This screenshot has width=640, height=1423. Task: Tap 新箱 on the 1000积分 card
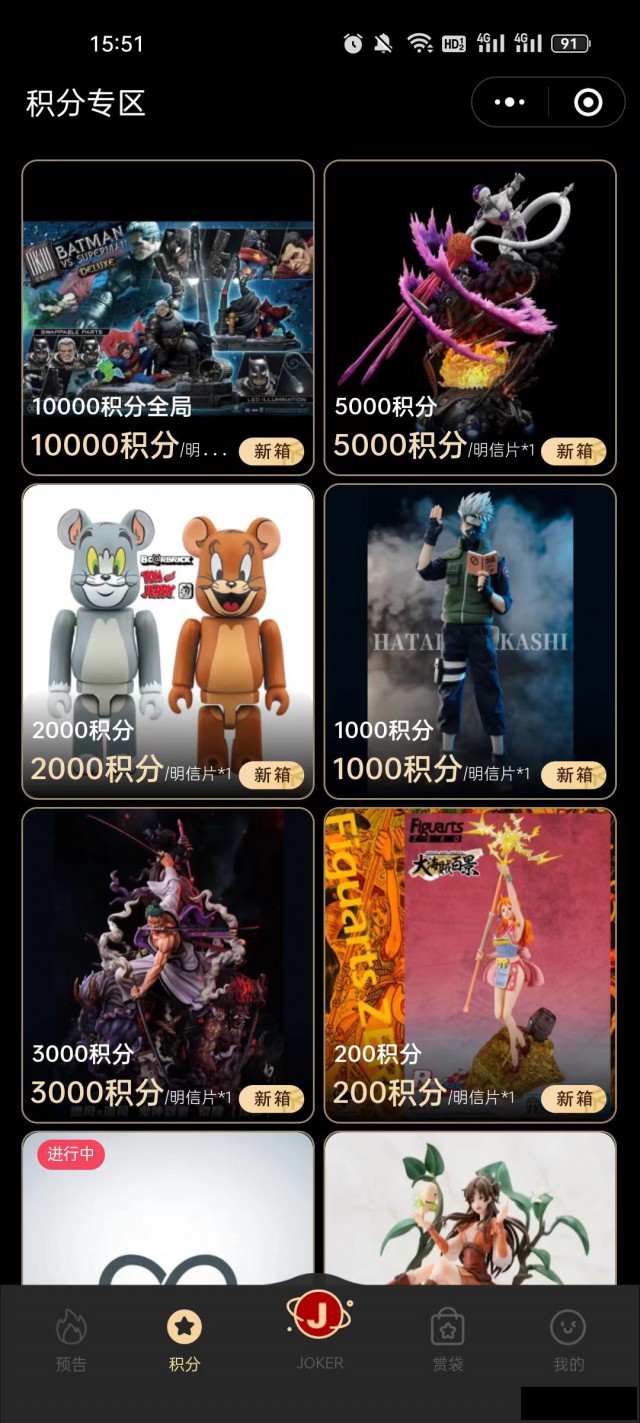coord(574,775)
